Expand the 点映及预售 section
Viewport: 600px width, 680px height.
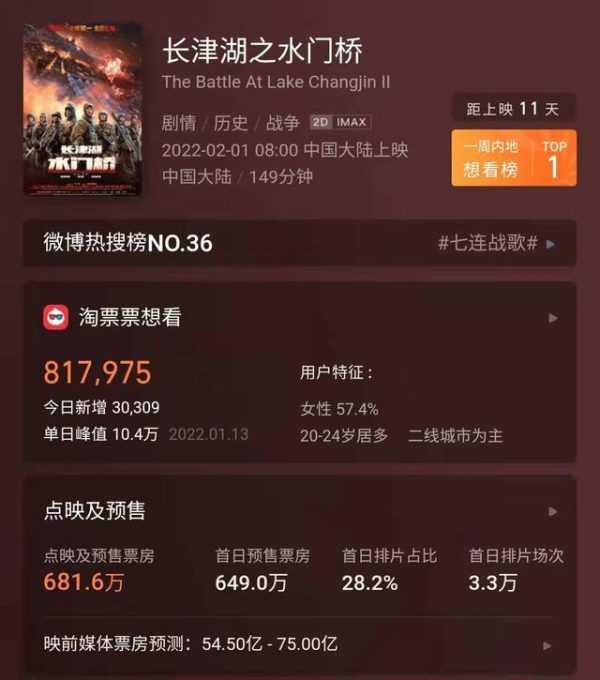pos(552,511)
